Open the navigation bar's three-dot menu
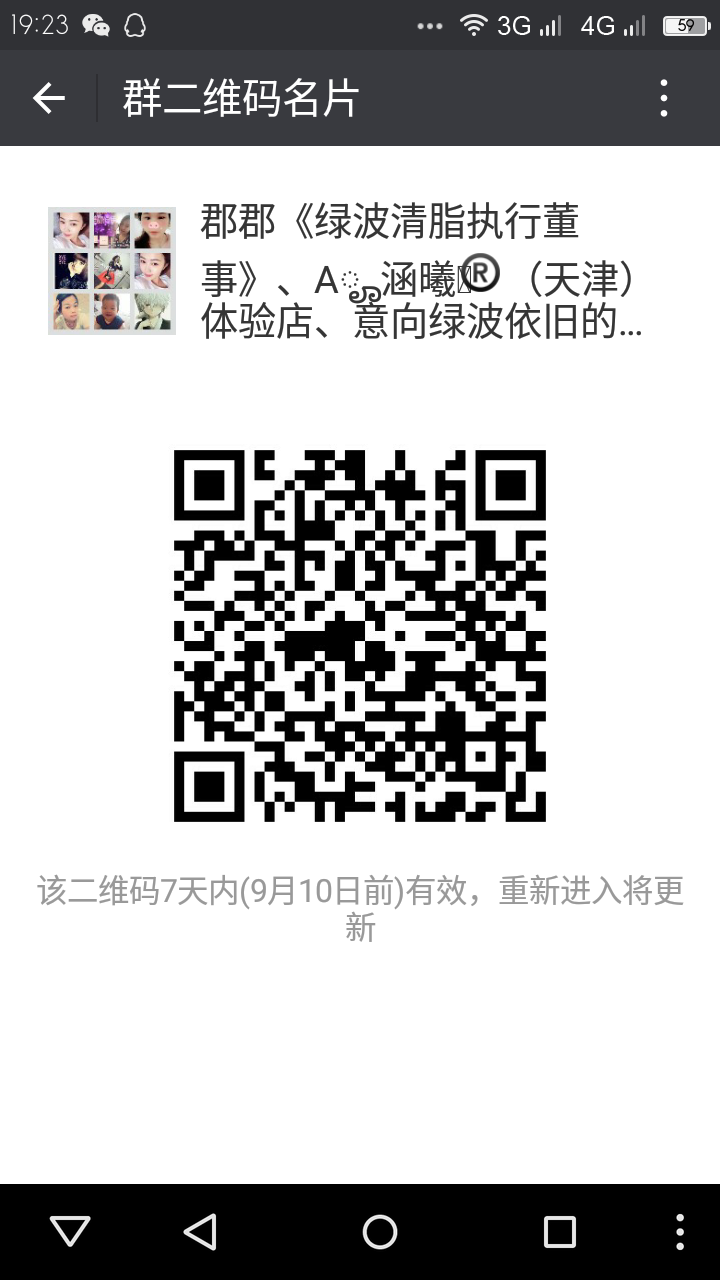 [x=680, y=1231]
